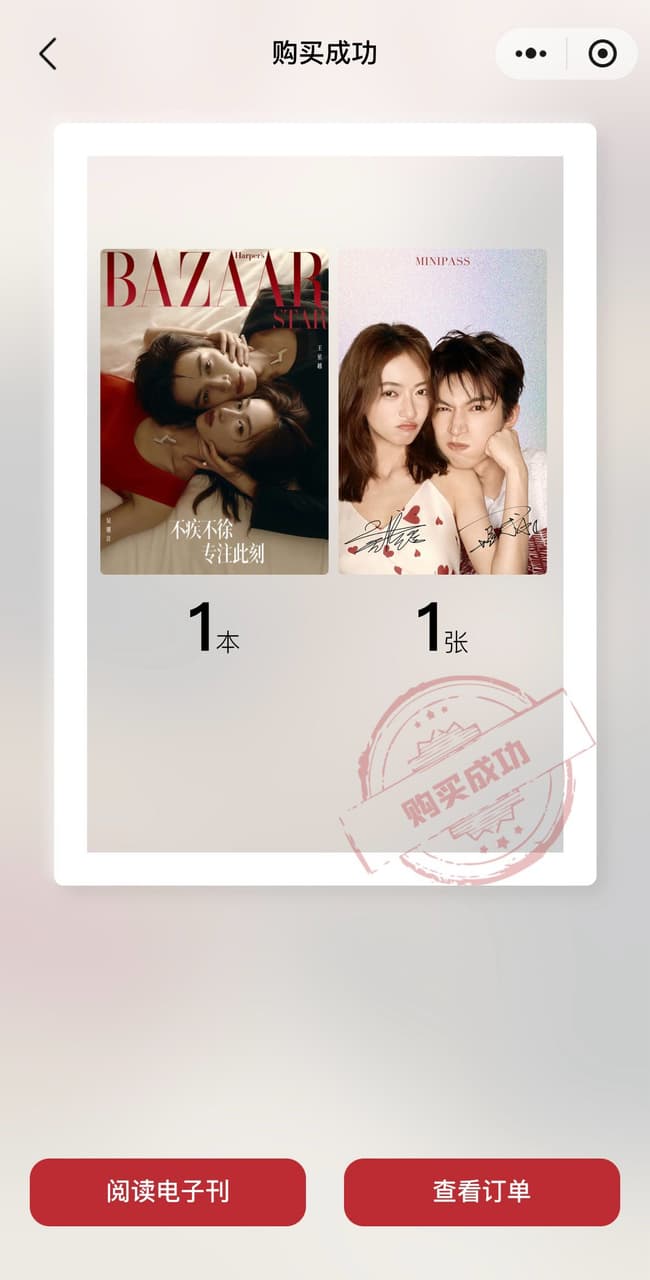This screenshot has width=650, height=1280.
Task: Tap the 阅读电子刊 button
Action: click(x=167, y=1192)
